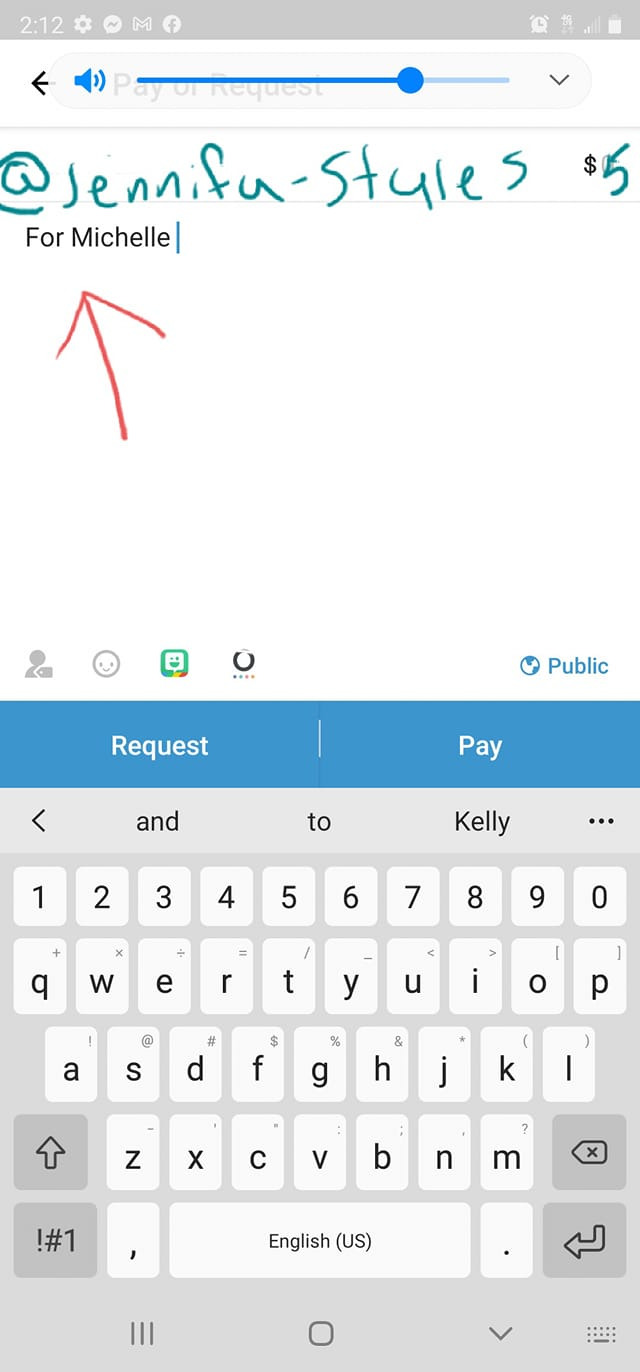Change privacy from Public

[x=565, y=666]
